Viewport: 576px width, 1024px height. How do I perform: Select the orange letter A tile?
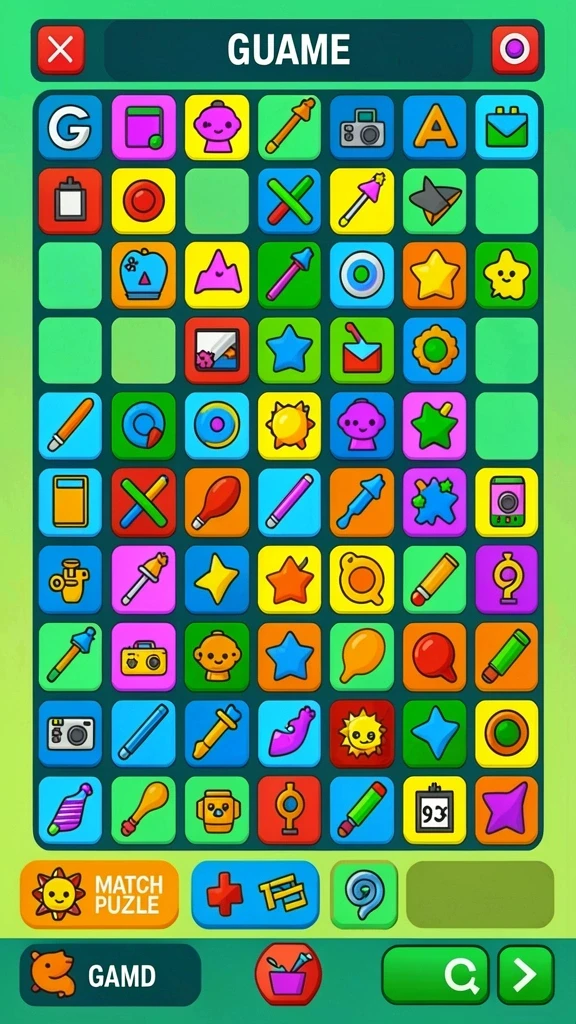434,128
